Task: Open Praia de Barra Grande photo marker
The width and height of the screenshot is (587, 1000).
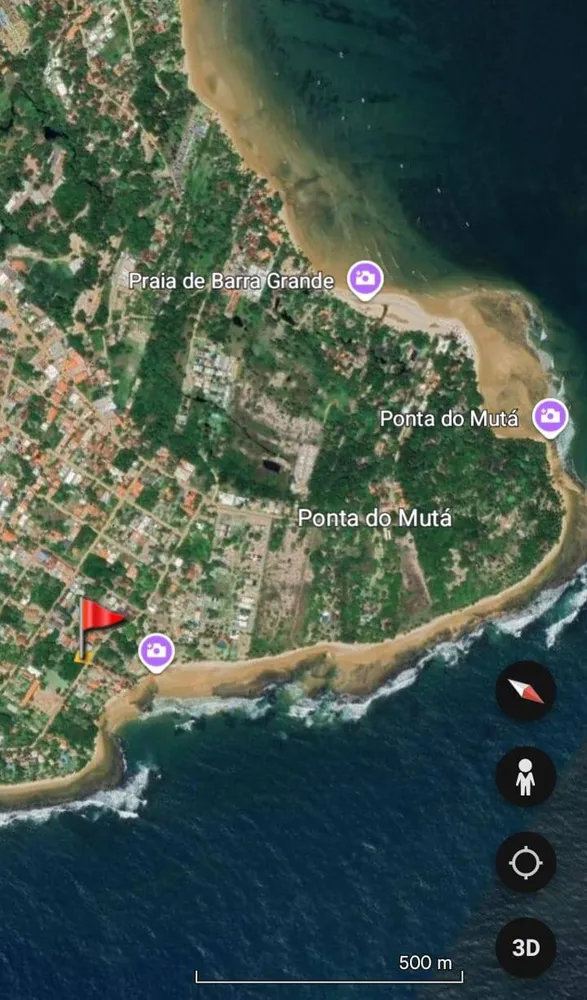Action: [x=366, y=279]
